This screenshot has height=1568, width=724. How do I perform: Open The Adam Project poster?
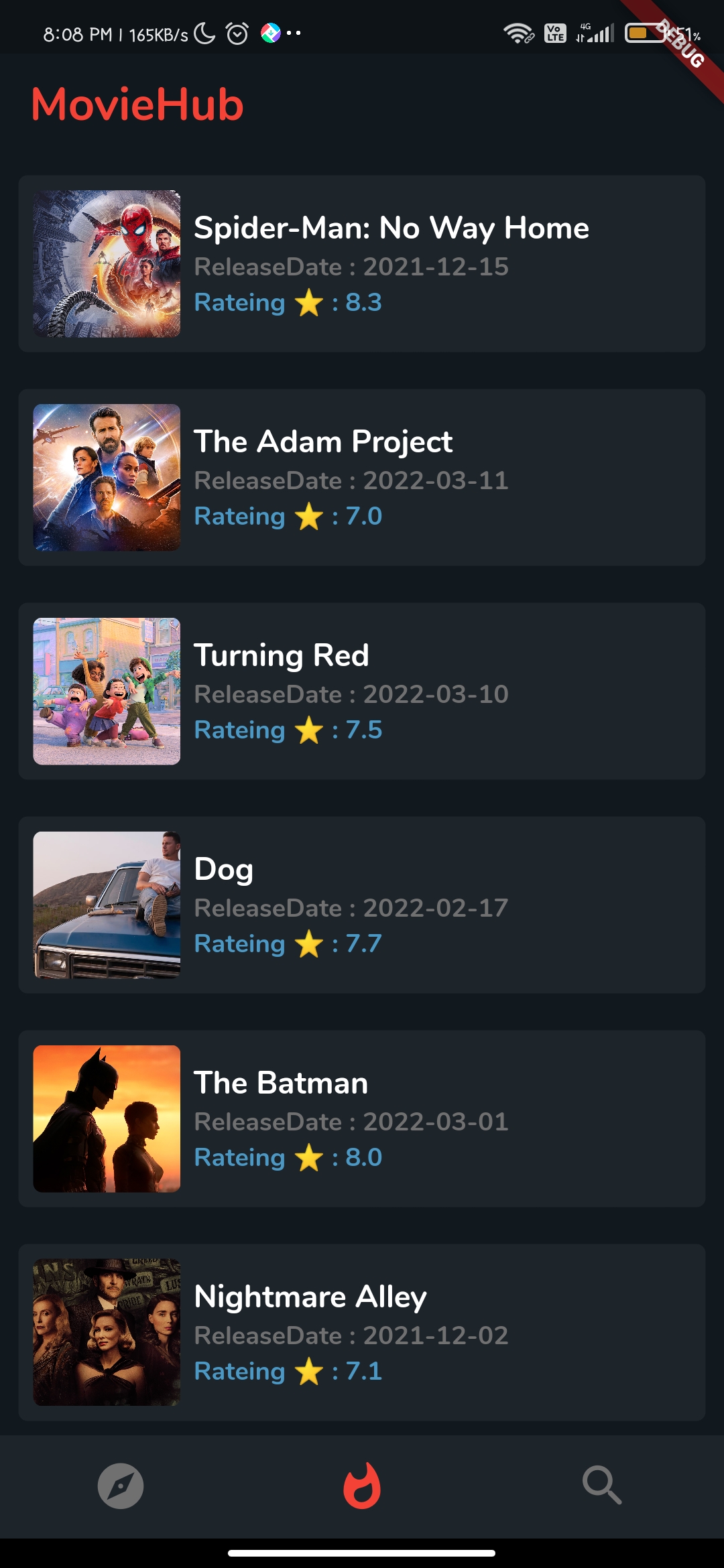[x=107, y=478]
